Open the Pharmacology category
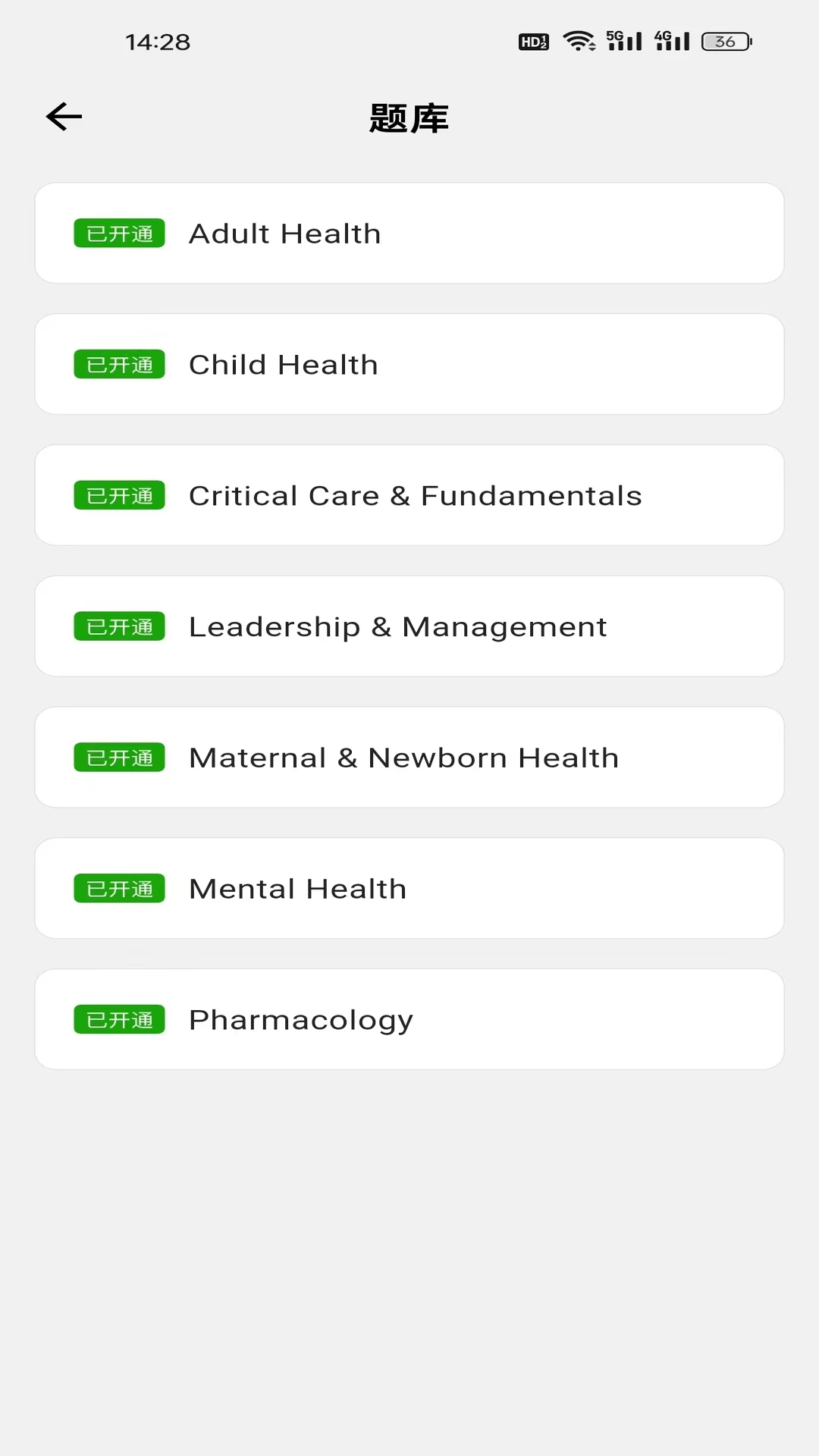819x1456 pixels. [x=409, y=1020]
